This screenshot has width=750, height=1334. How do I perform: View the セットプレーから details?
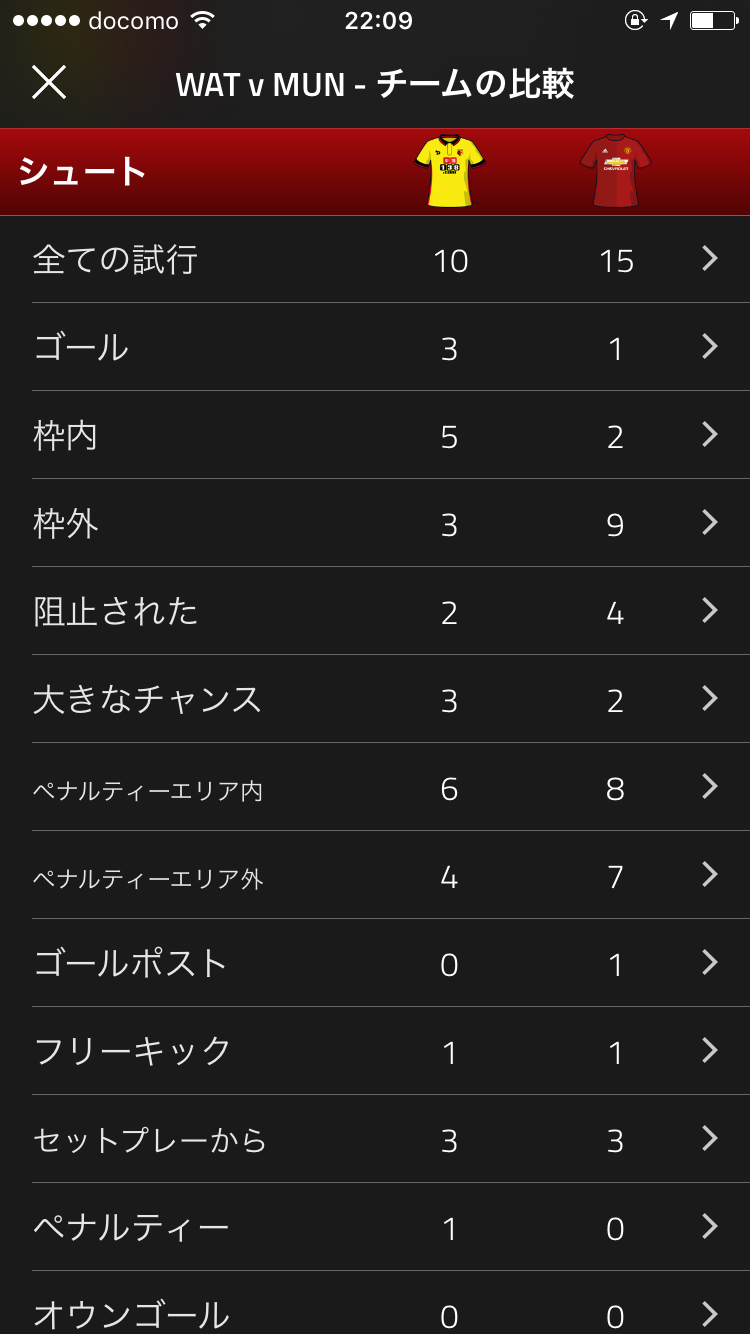point(375,1139)
